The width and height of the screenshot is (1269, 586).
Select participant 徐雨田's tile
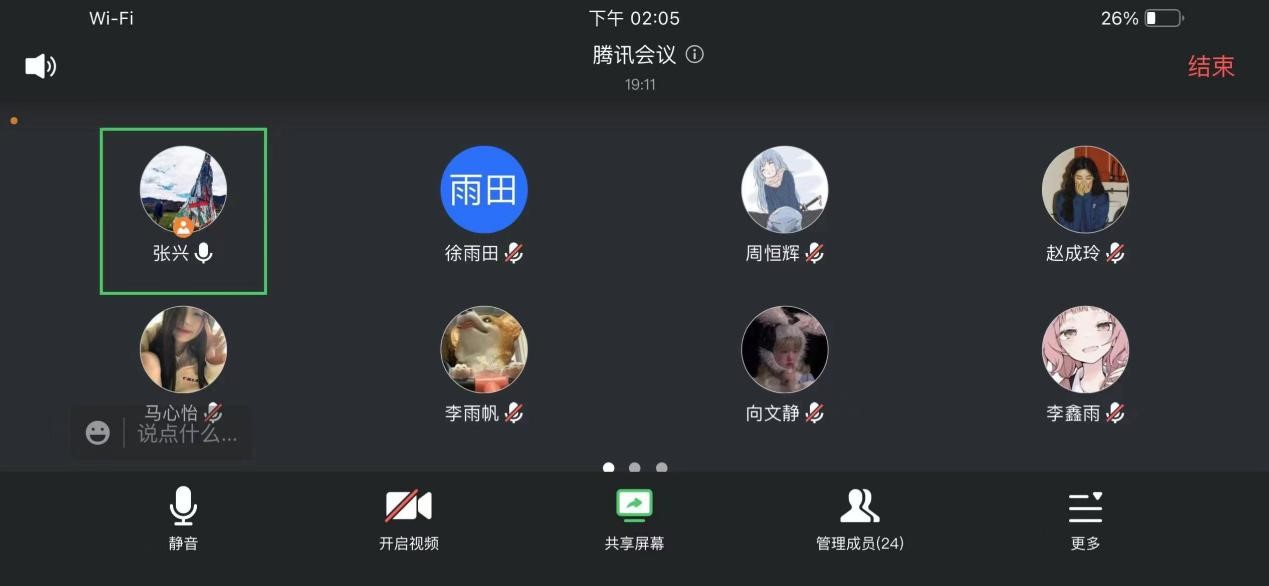pyautogui.click(x=484, y=205)
